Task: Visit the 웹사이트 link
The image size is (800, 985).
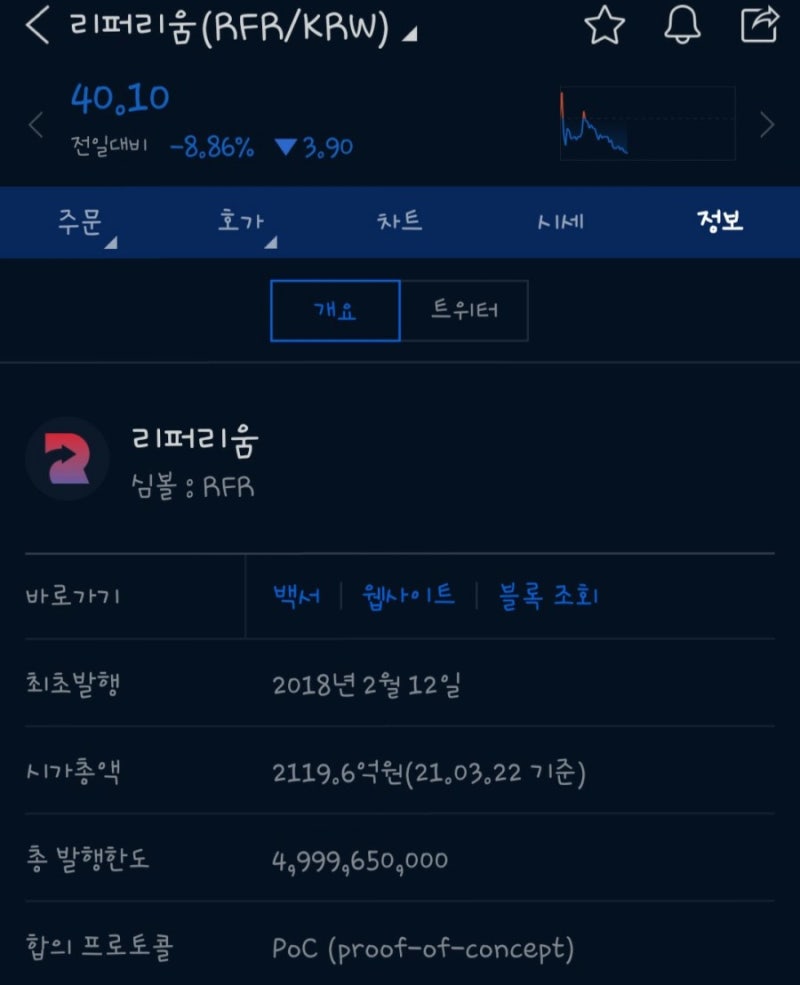Action: tap(407, 594)
